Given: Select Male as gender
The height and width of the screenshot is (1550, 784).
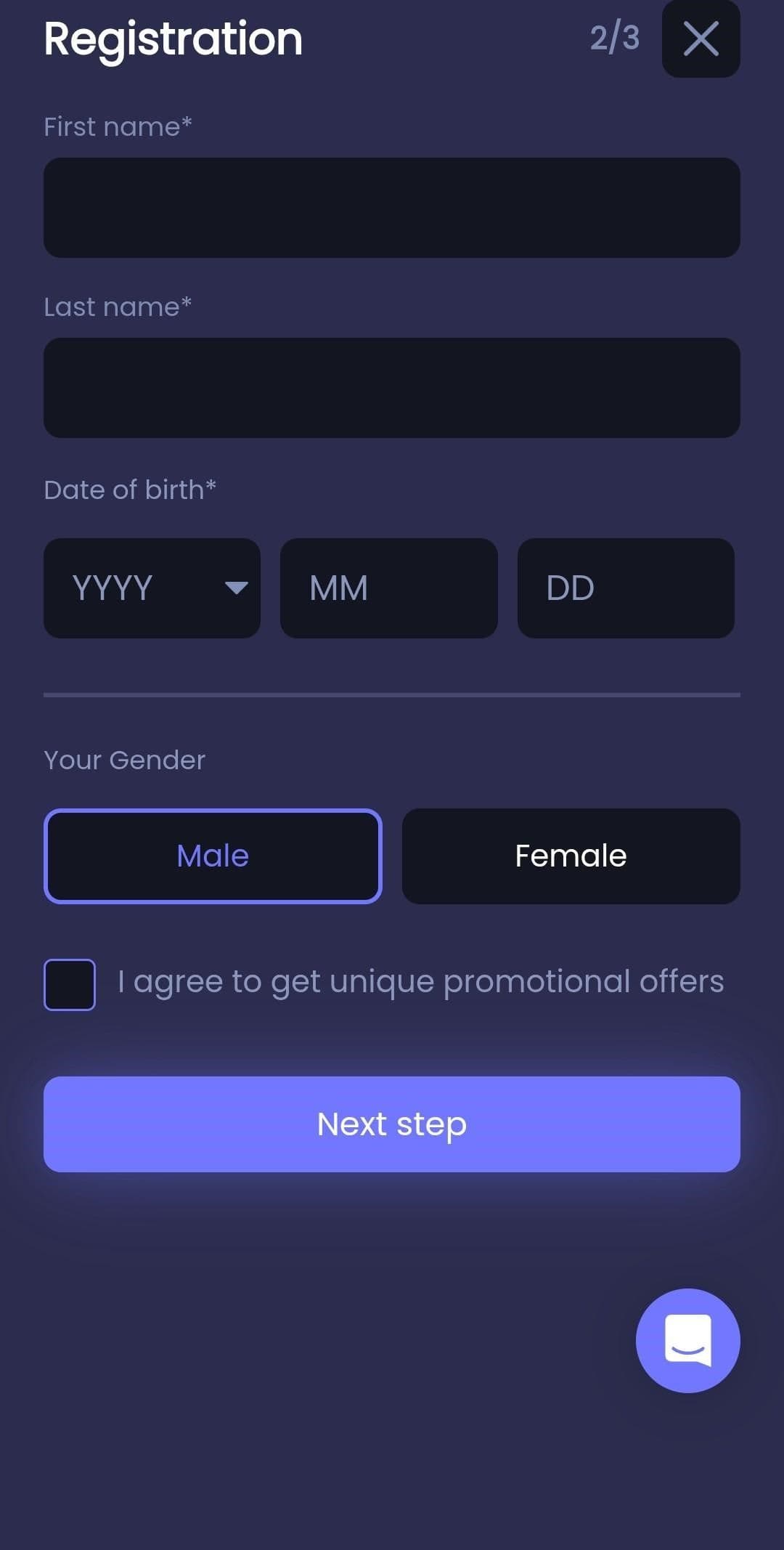Looking at the screenshot, I should [213, 856].
